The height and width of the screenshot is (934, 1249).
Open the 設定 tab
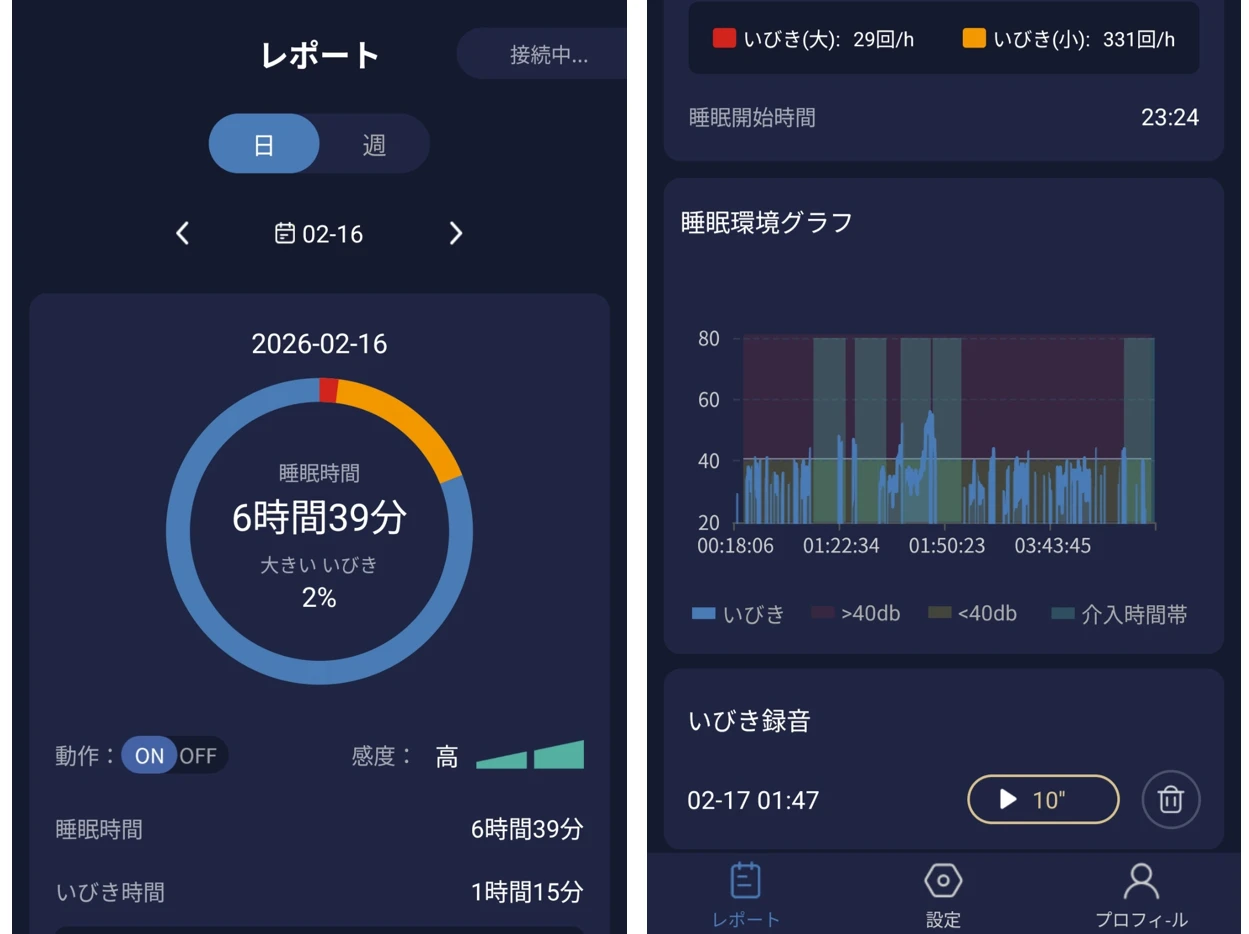[x=943, y=895]
